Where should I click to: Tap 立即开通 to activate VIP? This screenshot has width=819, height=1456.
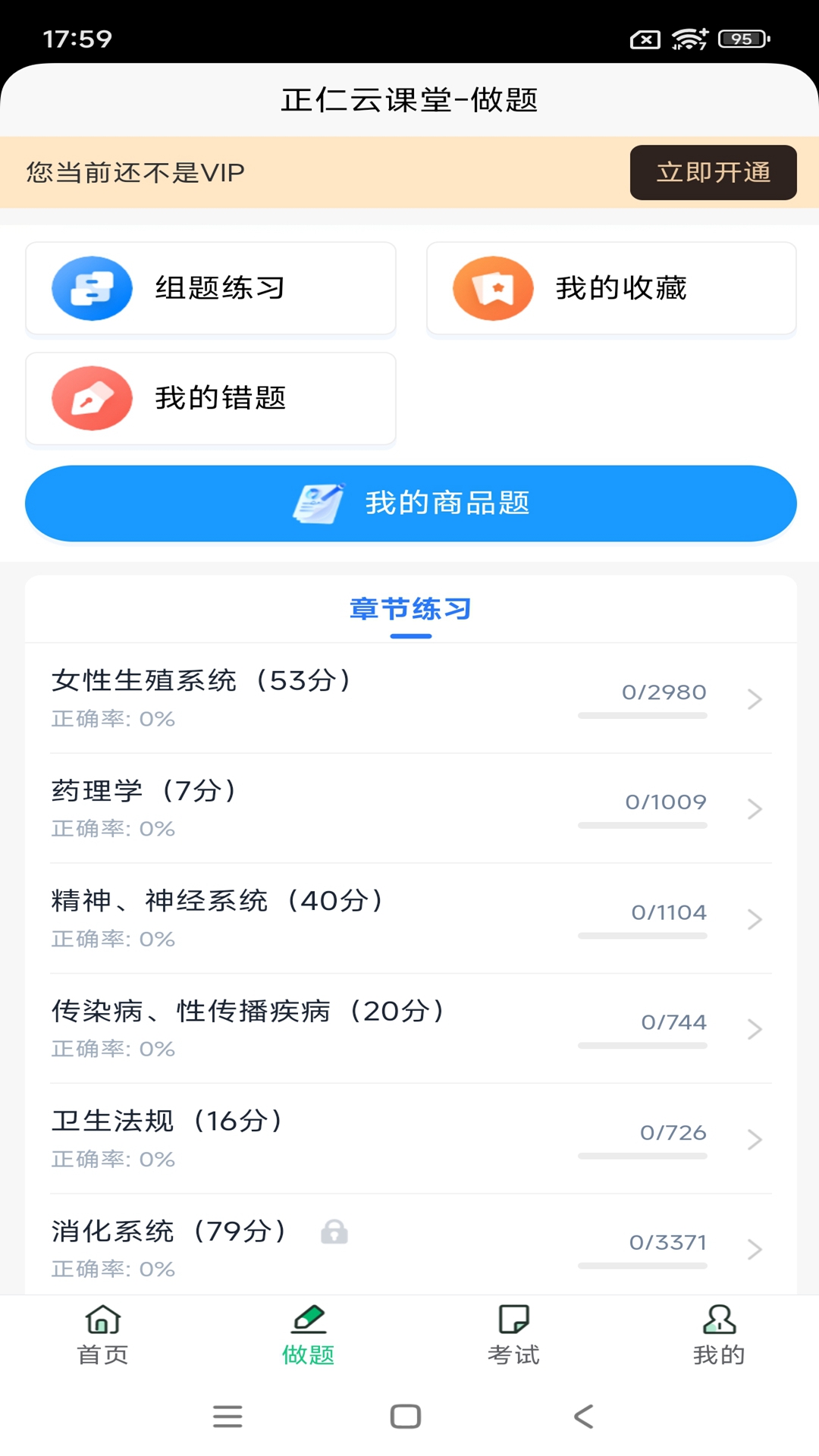[713, 173]
